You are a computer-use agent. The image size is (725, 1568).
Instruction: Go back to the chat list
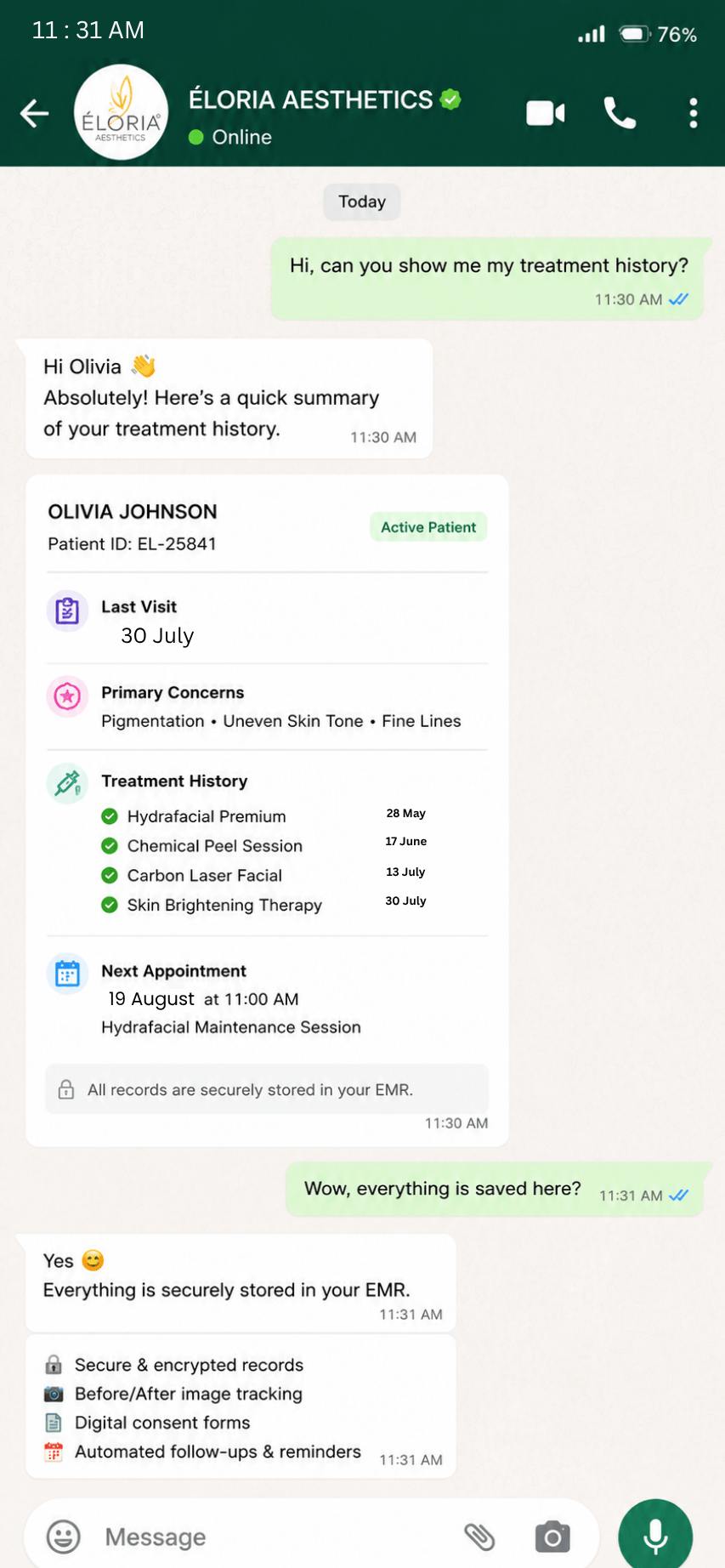coord(35,113)
